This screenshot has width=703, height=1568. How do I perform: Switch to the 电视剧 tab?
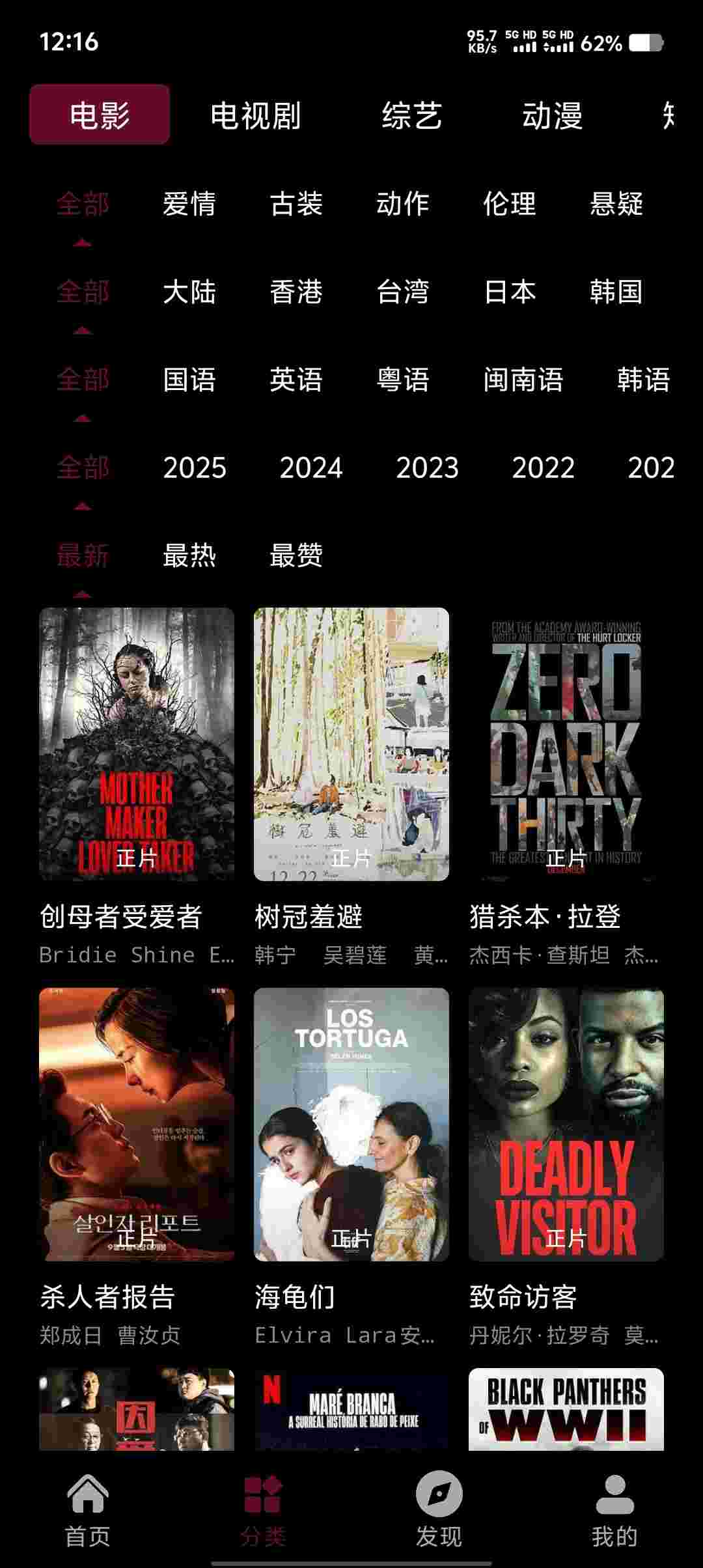(x=255, y=115)
